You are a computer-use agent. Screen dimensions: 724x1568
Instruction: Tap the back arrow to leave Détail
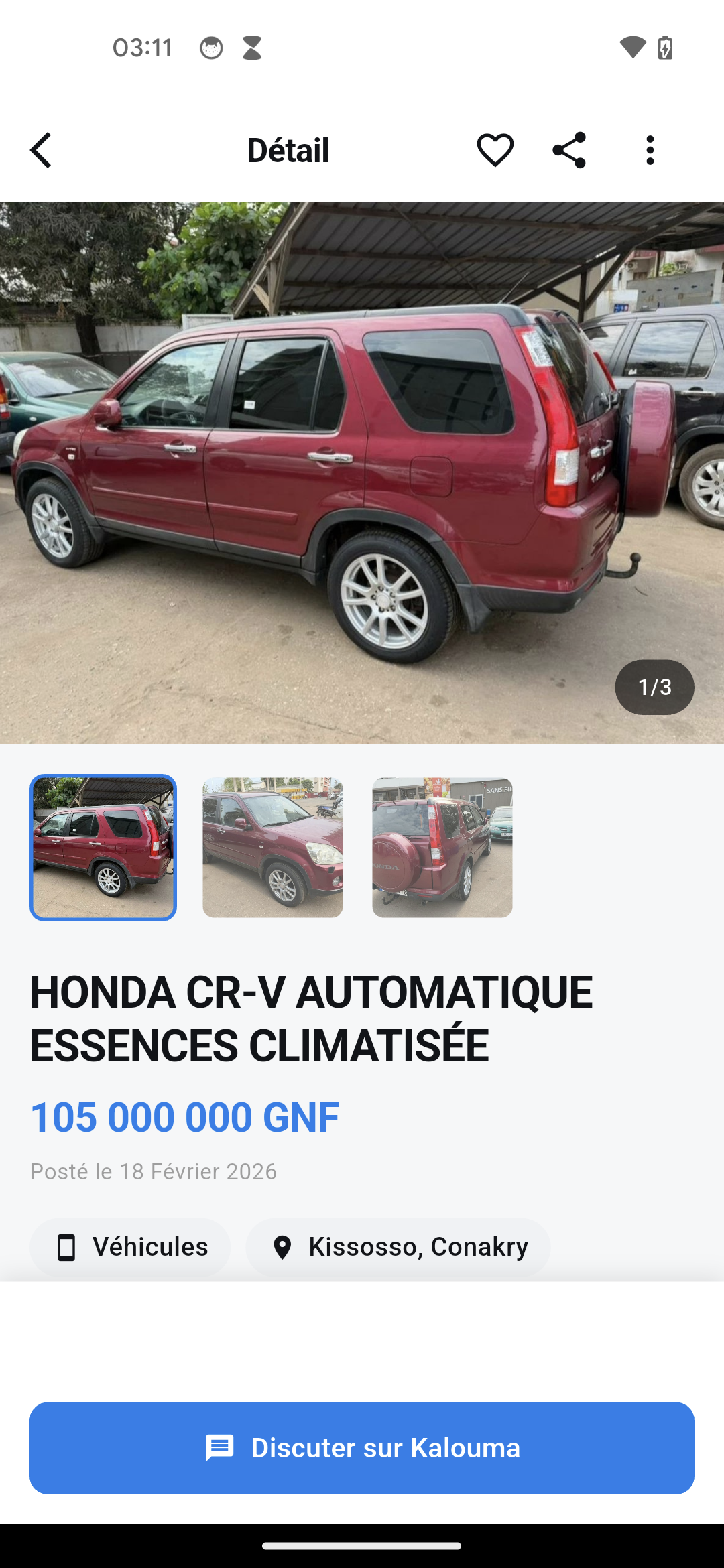click(40, 150)
